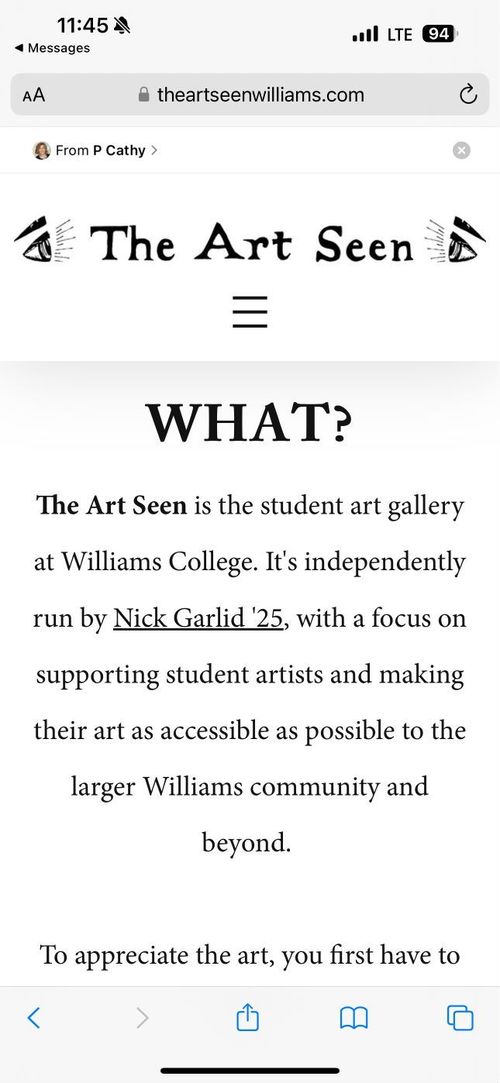Screen dimensions: 500x1083
Task: Return to Messages app
Action: pos(52,48)
